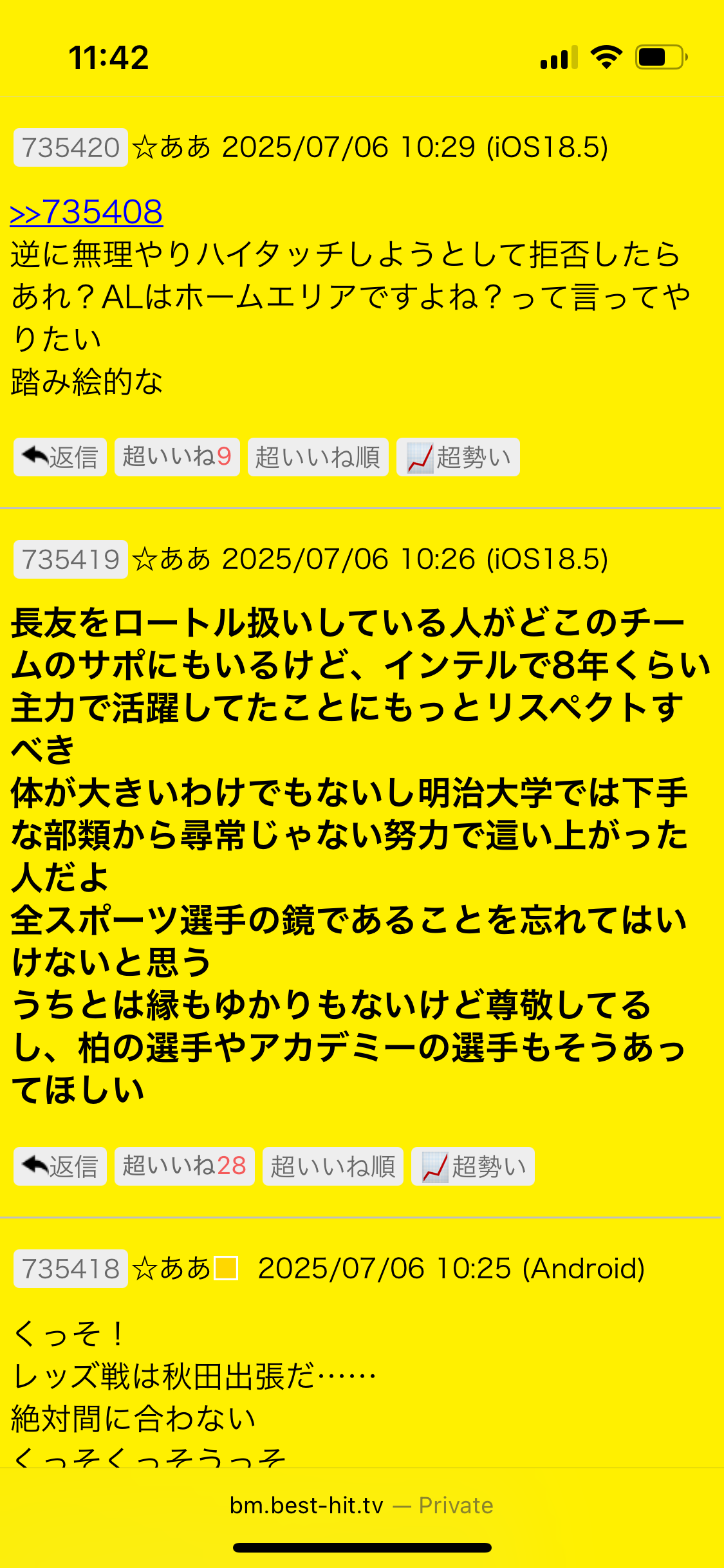Give 超いいね to post 735419
The width and height of the screenshot is (724, 1568).
click(x=185, y=1166)
